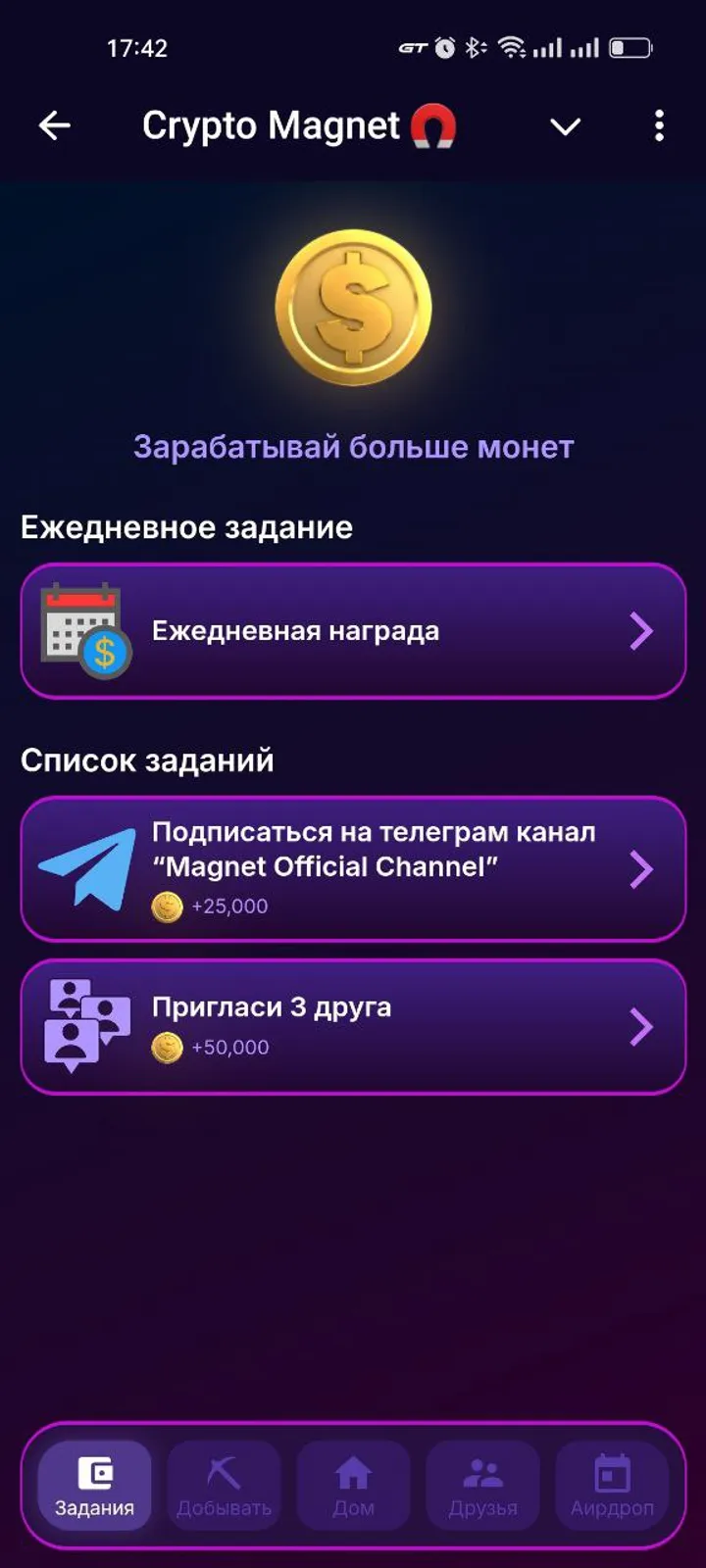Open the Друзья friends icon
The width and height of the screenshot is (706, 1568).
[x=481, y=1470]
